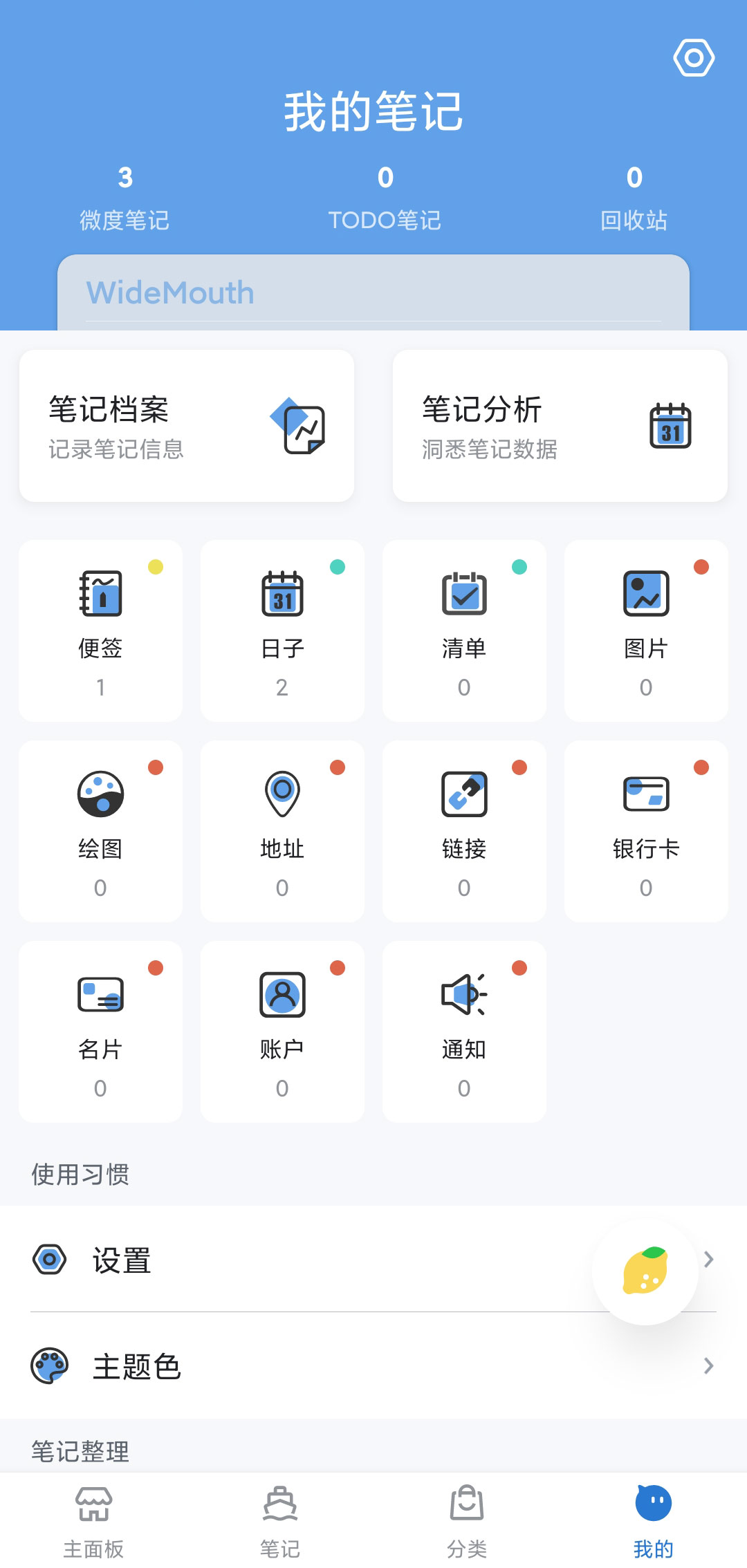The width and height of the screenshot is (747, 1568).
Task: Expand the 主题色 row chevron
Action: point(708,1365)
